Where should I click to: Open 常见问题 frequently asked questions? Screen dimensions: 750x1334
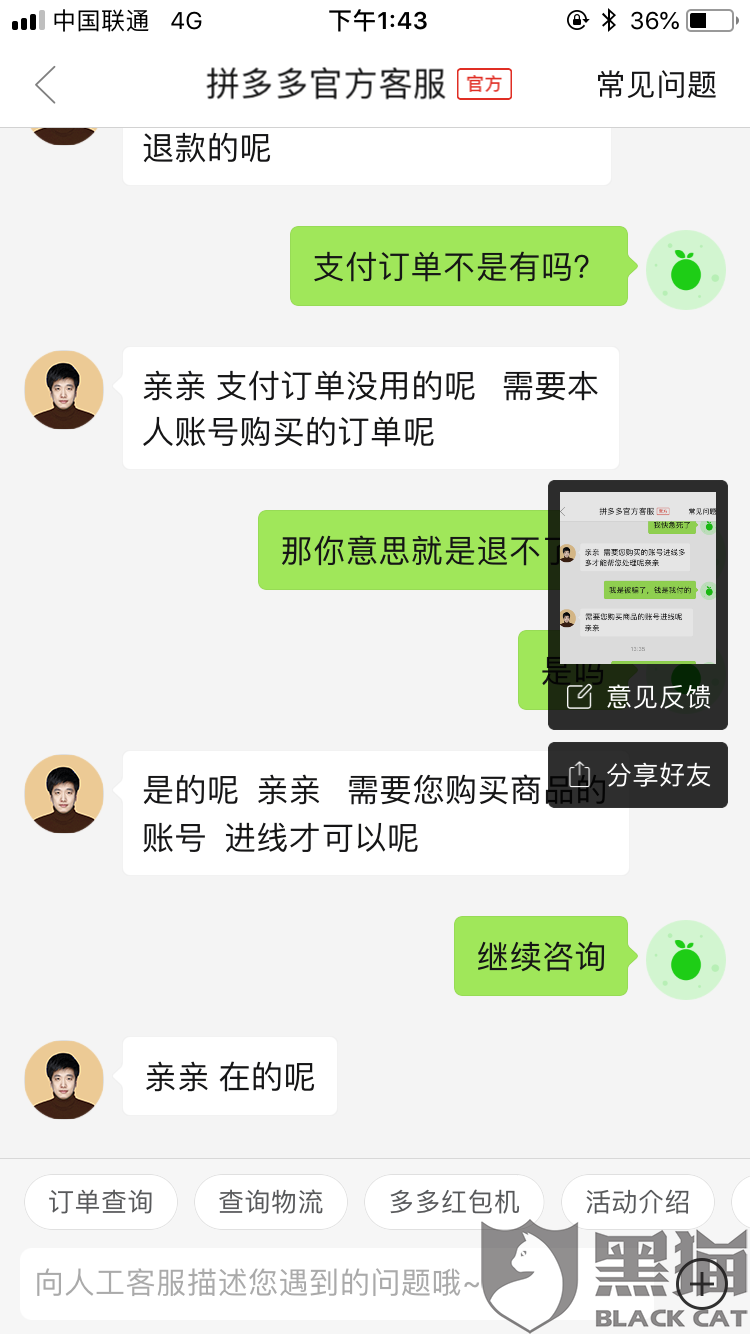(x=656, y=85)
